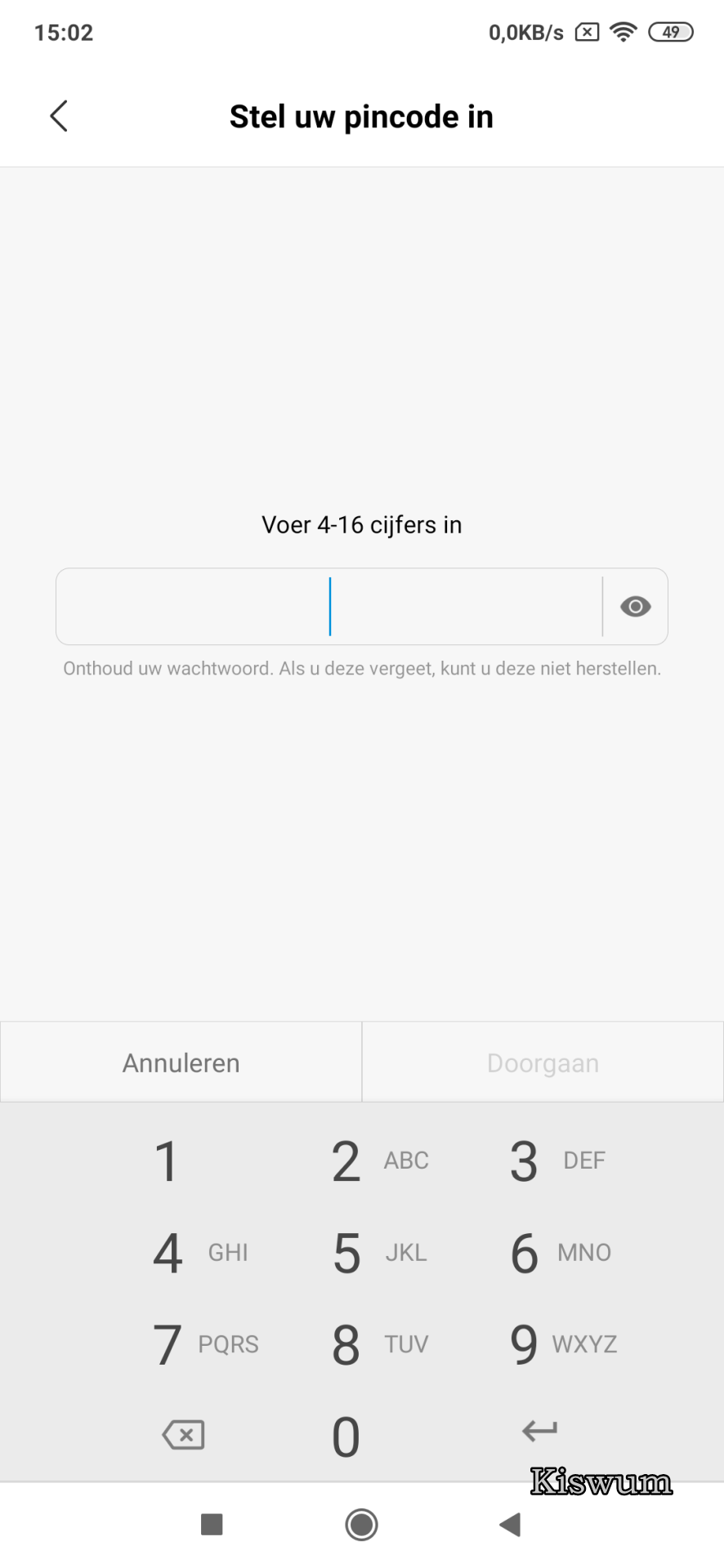Enter digit 1 on the keypad

point(167,1160)
